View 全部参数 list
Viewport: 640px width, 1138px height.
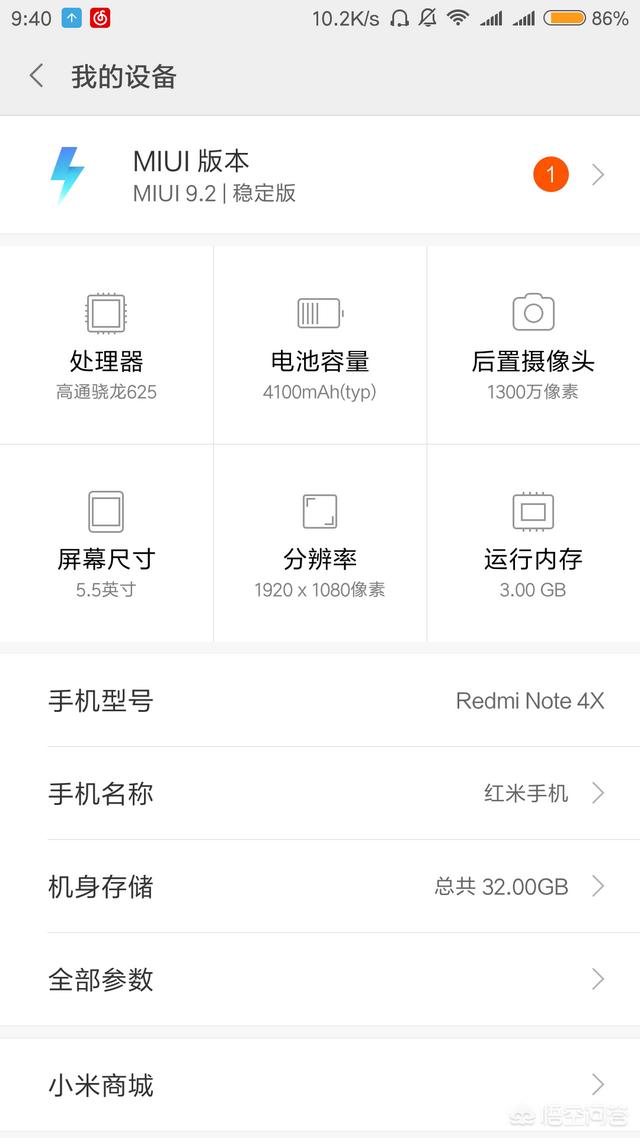click(x=320, y=979)
